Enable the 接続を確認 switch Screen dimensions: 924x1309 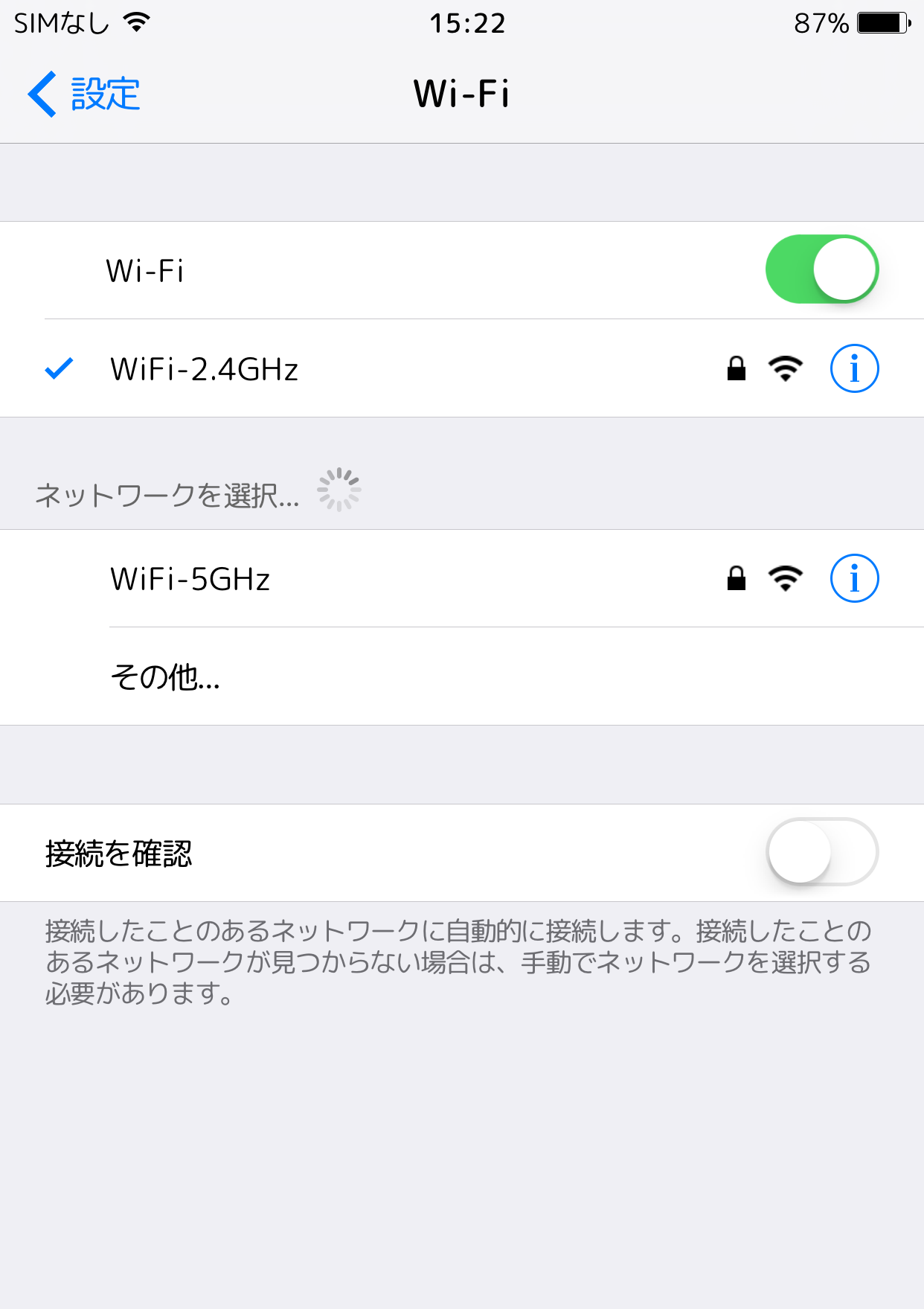click(821, 852)
